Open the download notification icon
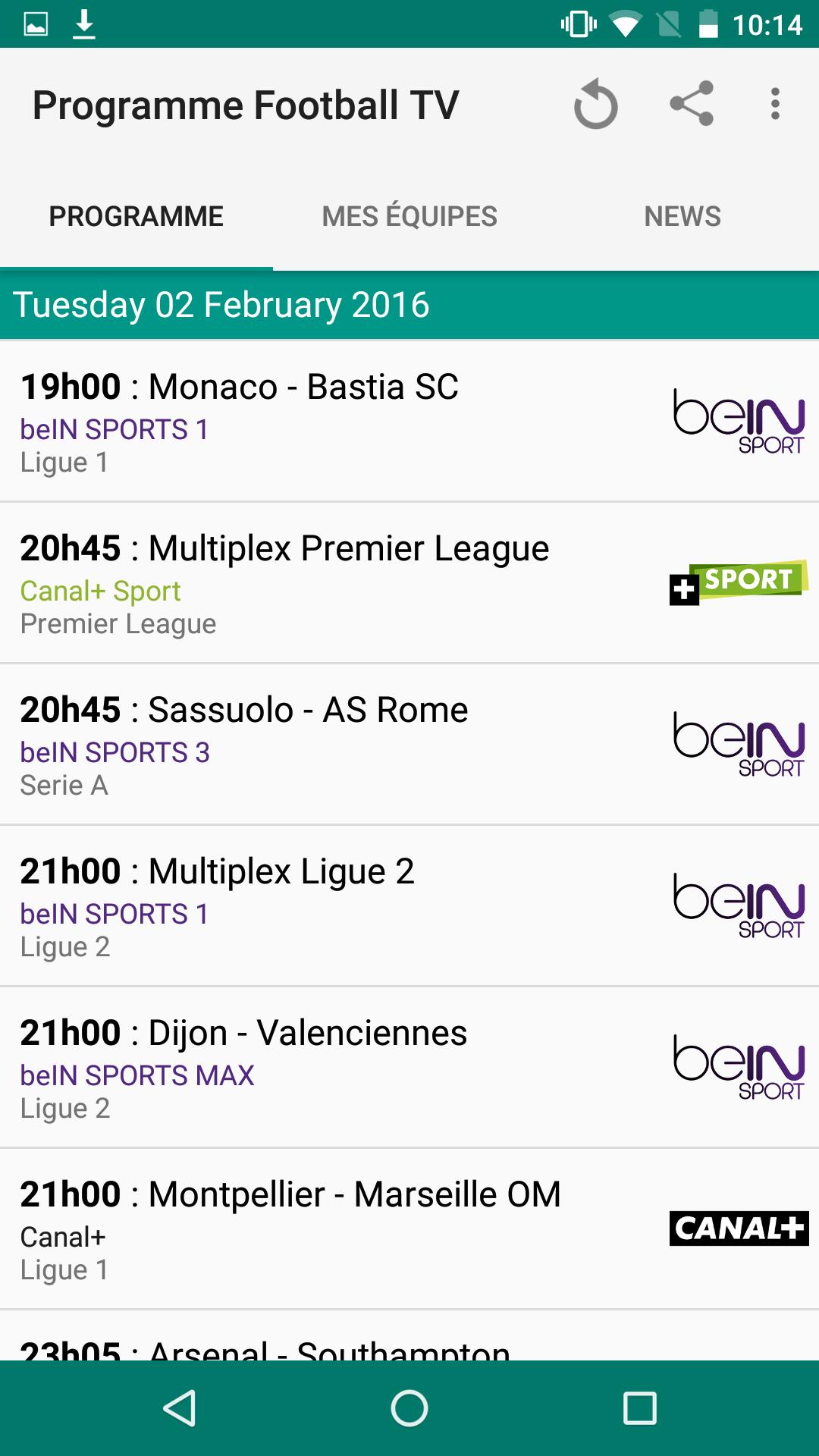Viewport: 819px width, 1456px height. click(83, 23)
